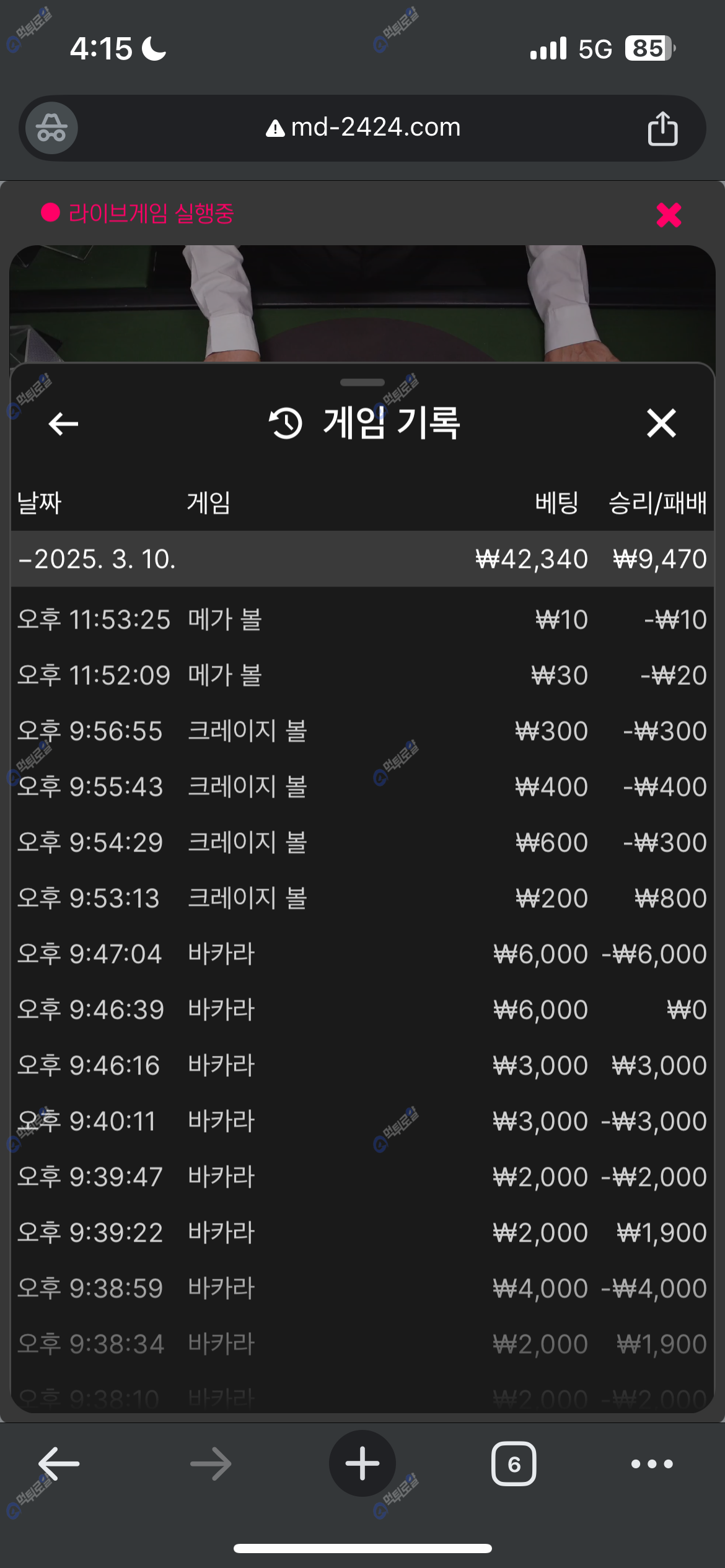Viewport: 725px width, 1568px height.
Task: Open a new browser tab
Action: click(362, 1464)
